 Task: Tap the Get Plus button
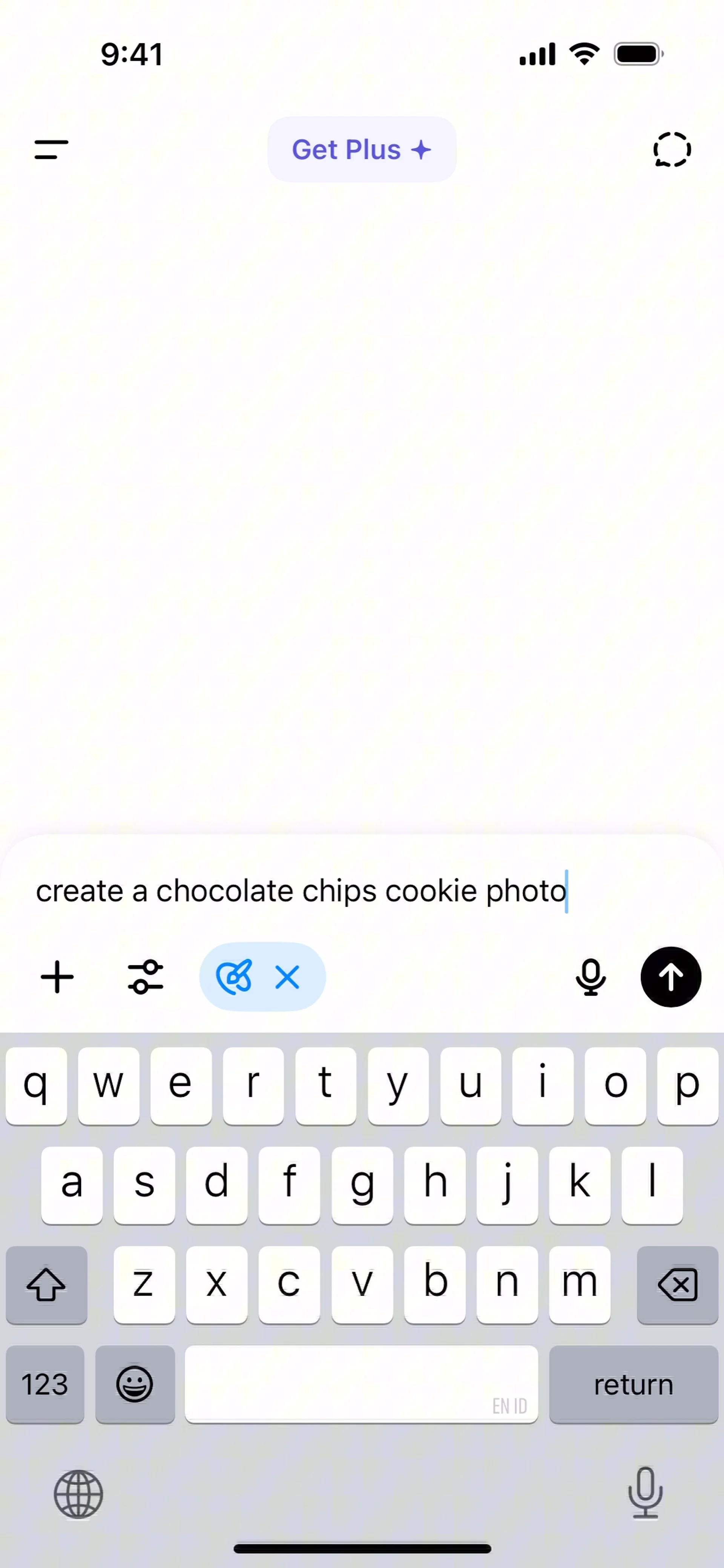(x=362, y=150)
